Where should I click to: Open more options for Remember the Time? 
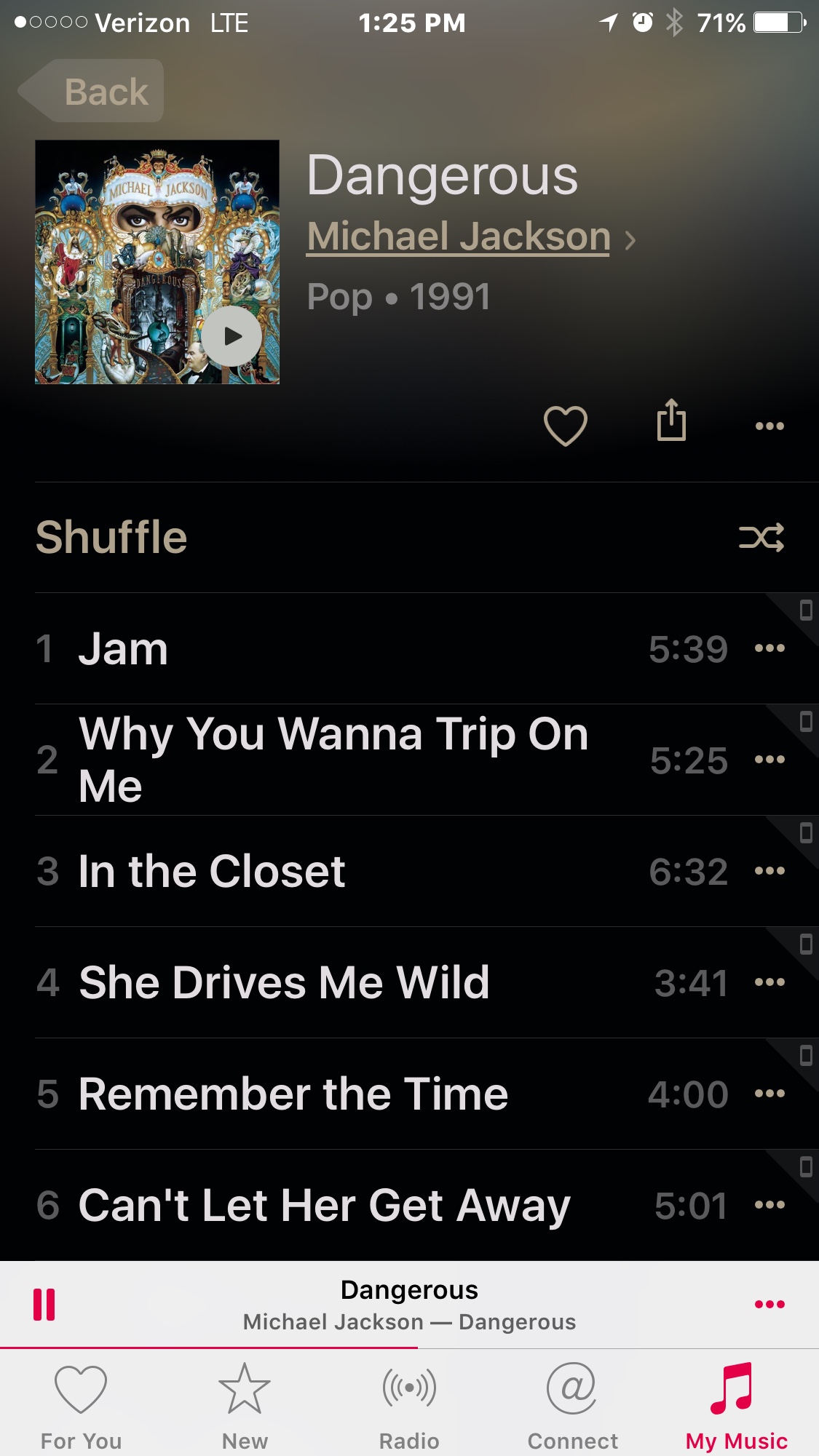tap(769, 1094)
